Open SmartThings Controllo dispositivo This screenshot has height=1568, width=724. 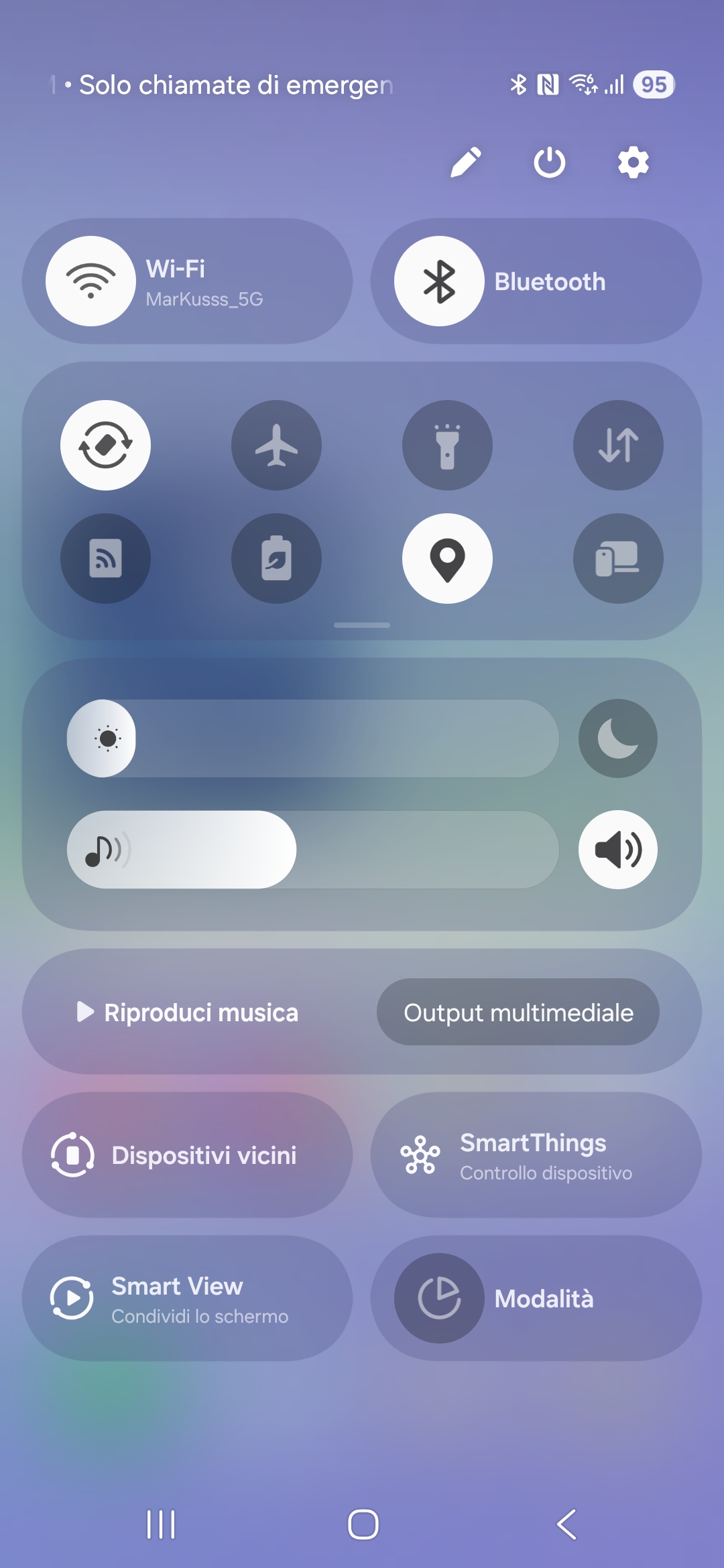[536, 1155]
